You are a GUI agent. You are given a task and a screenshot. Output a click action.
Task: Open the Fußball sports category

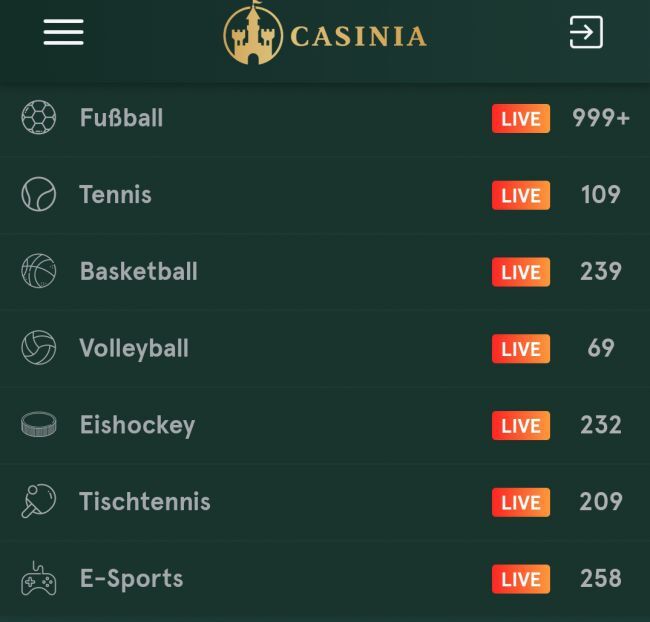coord(121,118)
